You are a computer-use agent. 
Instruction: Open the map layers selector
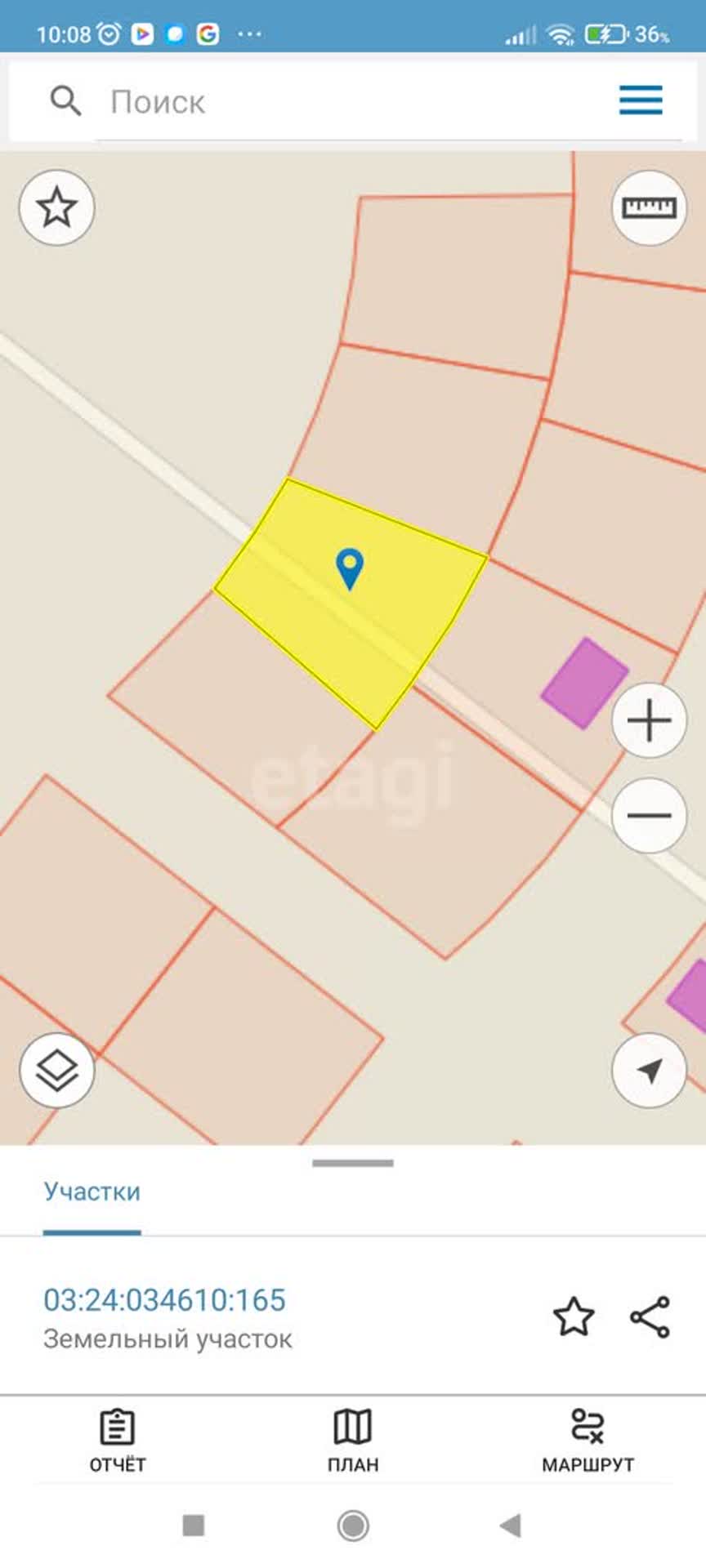tap(56, 1070)
